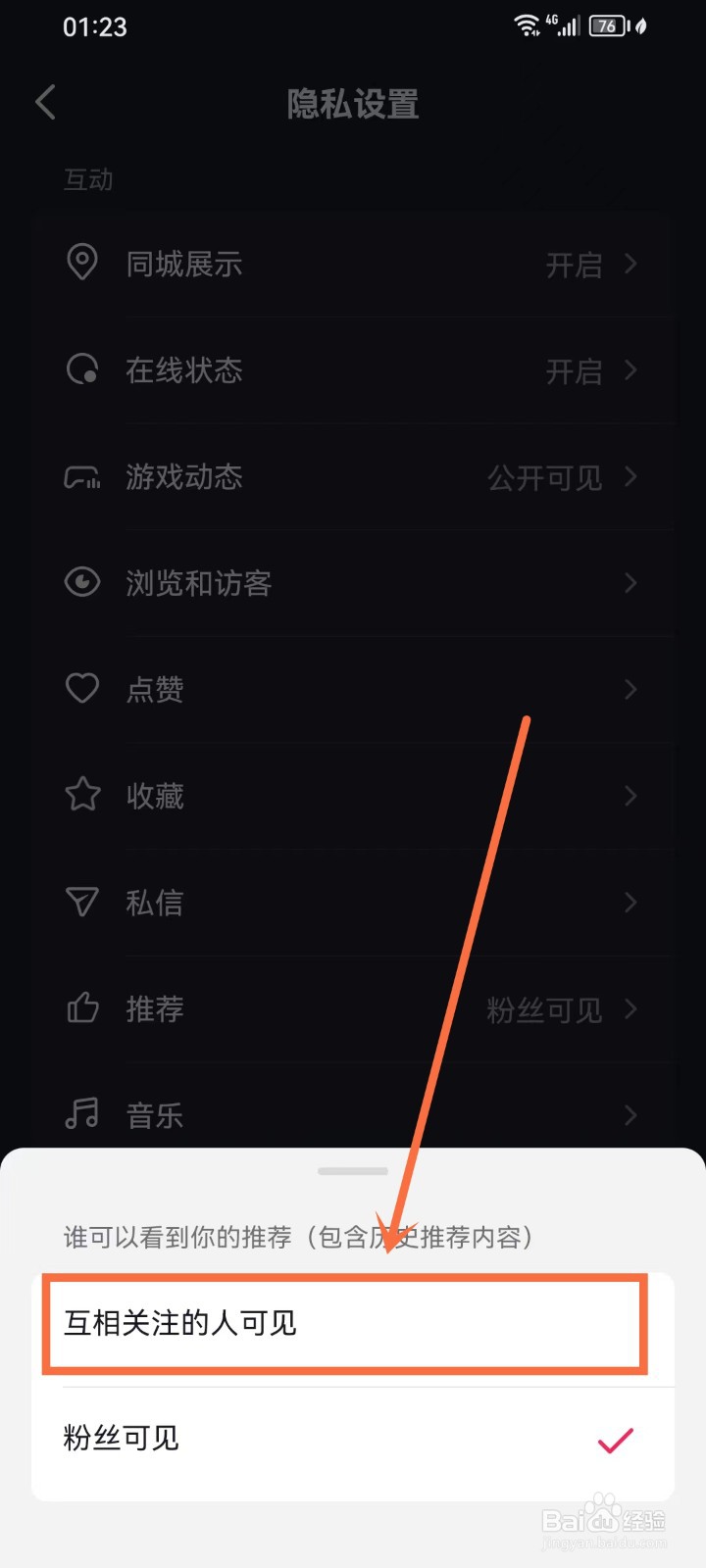Screen dimensions: 706x1568
Task: Click the location icon next to 同城展示
Action: pos(82,263)
